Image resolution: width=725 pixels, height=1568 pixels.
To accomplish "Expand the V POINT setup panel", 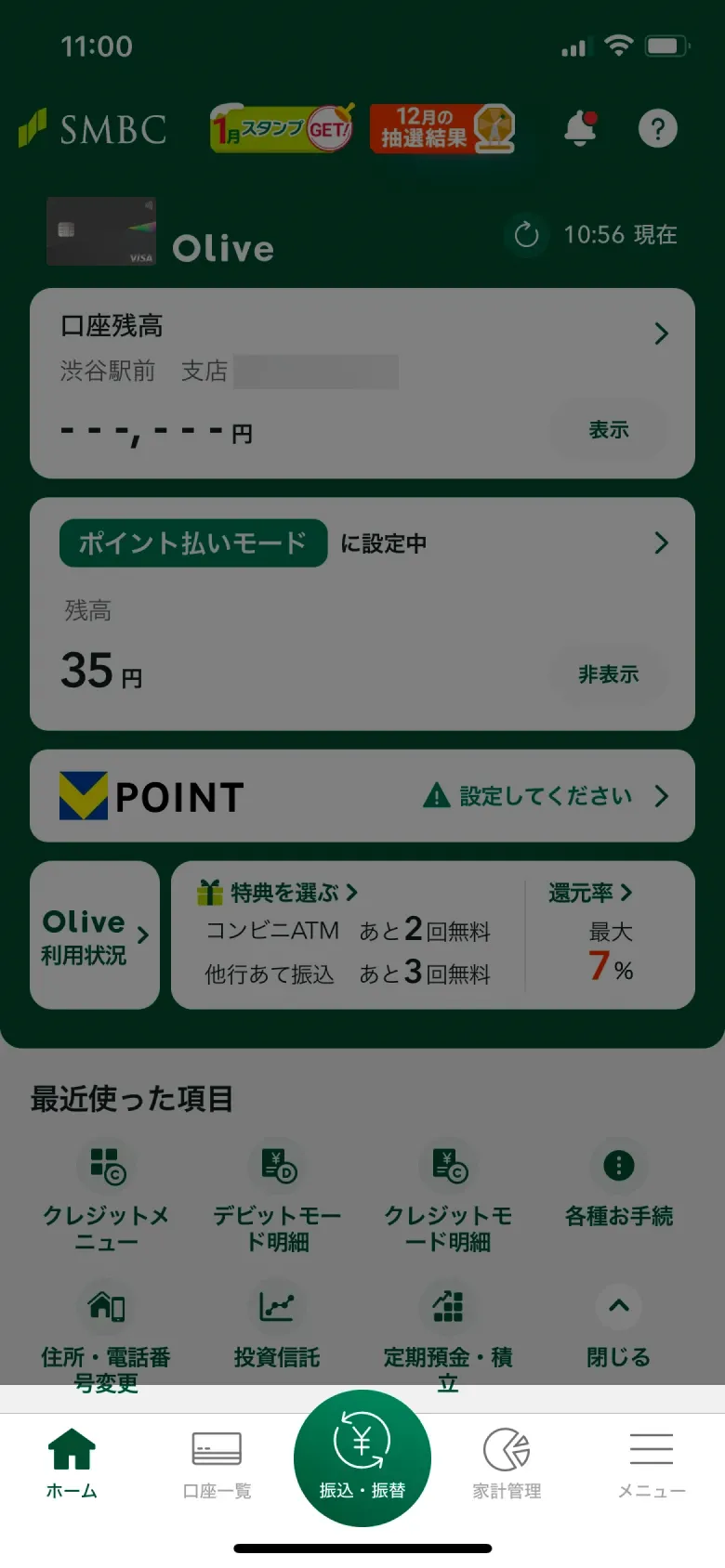I will 661,796.
